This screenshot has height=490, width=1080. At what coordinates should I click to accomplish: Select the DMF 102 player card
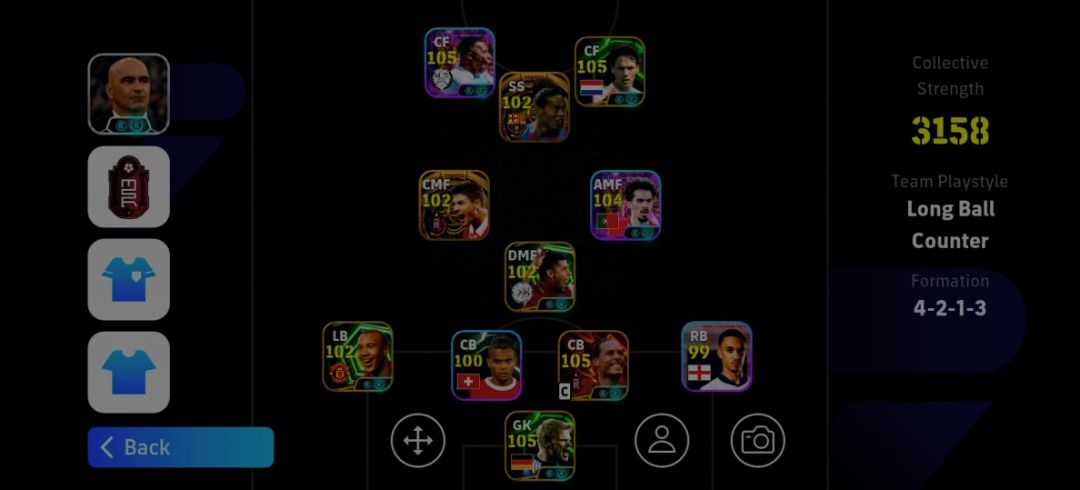(x=540, y=276)
